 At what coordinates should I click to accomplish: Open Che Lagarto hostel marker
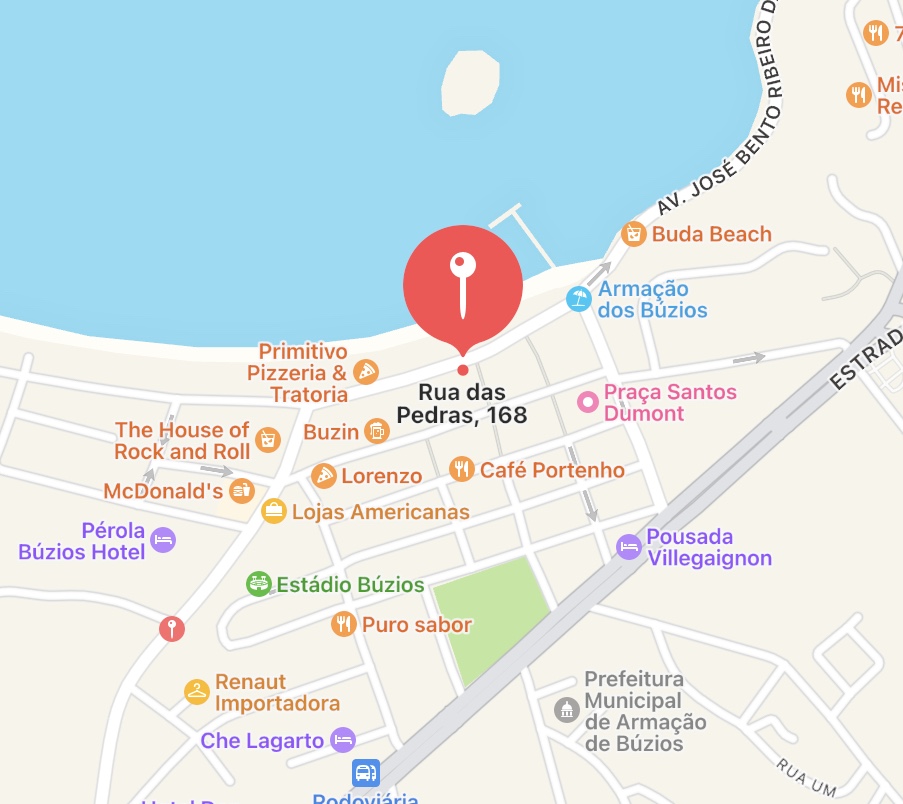point(343,740)
